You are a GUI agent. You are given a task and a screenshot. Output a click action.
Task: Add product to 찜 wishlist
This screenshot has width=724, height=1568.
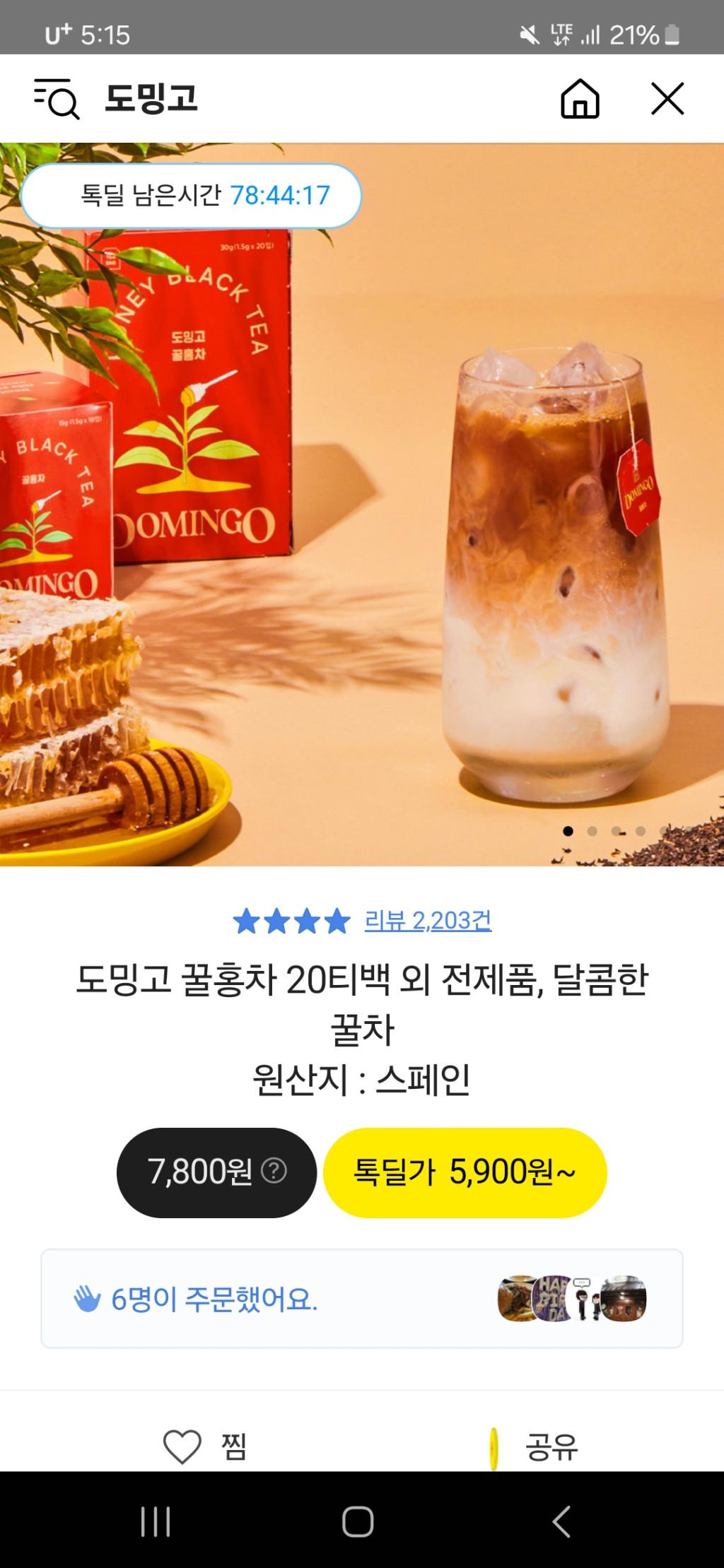click(x=205, y=1446)
